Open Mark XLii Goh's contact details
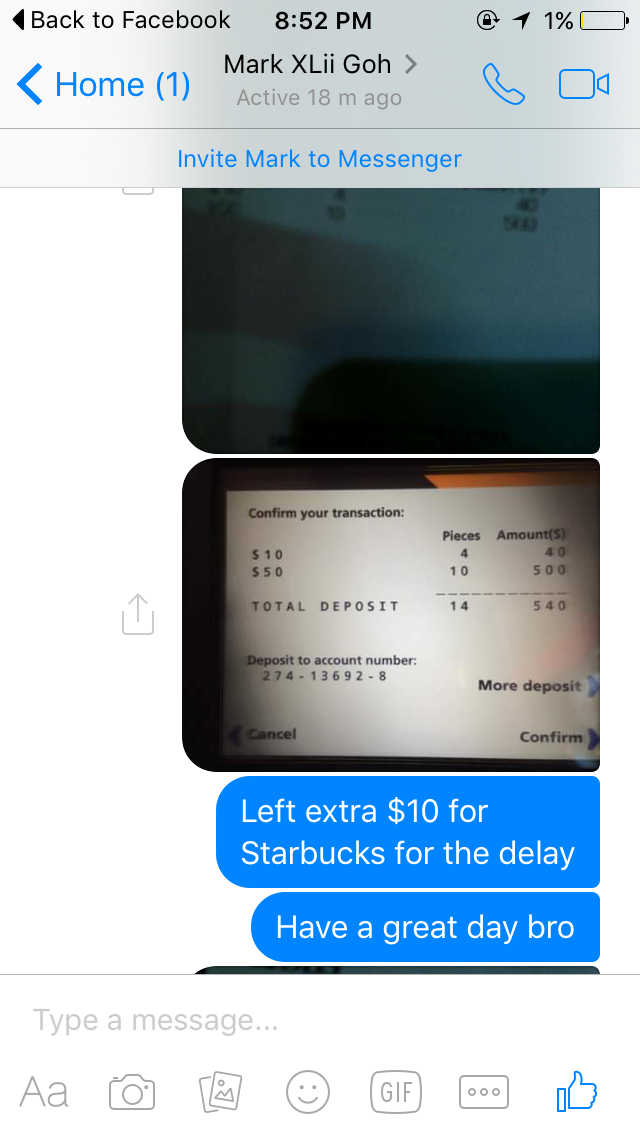The height and width of the screenshot is (1136, 640). click(320, 80)
